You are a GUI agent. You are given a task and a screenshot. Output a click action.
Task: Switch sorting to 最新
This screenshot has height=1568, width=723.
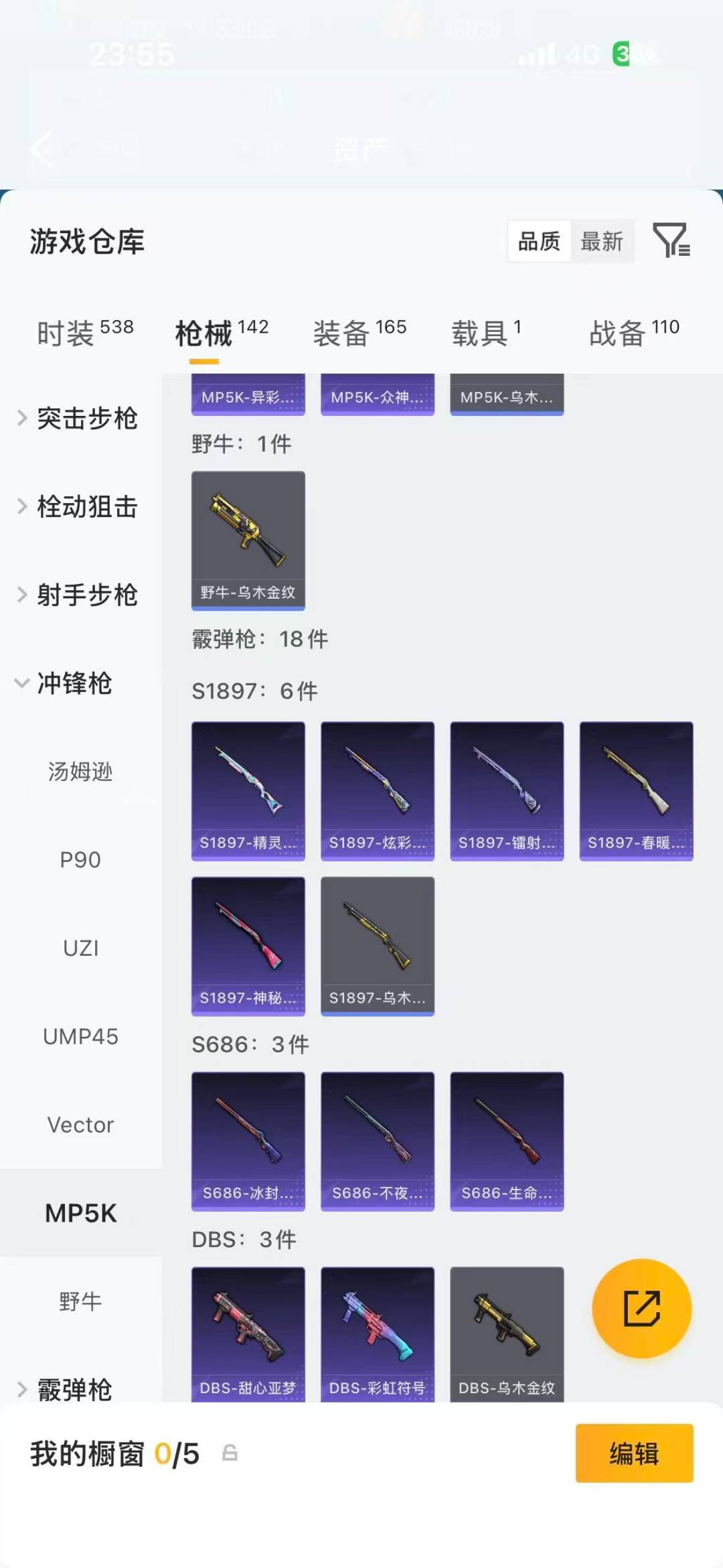pos(602,242)
